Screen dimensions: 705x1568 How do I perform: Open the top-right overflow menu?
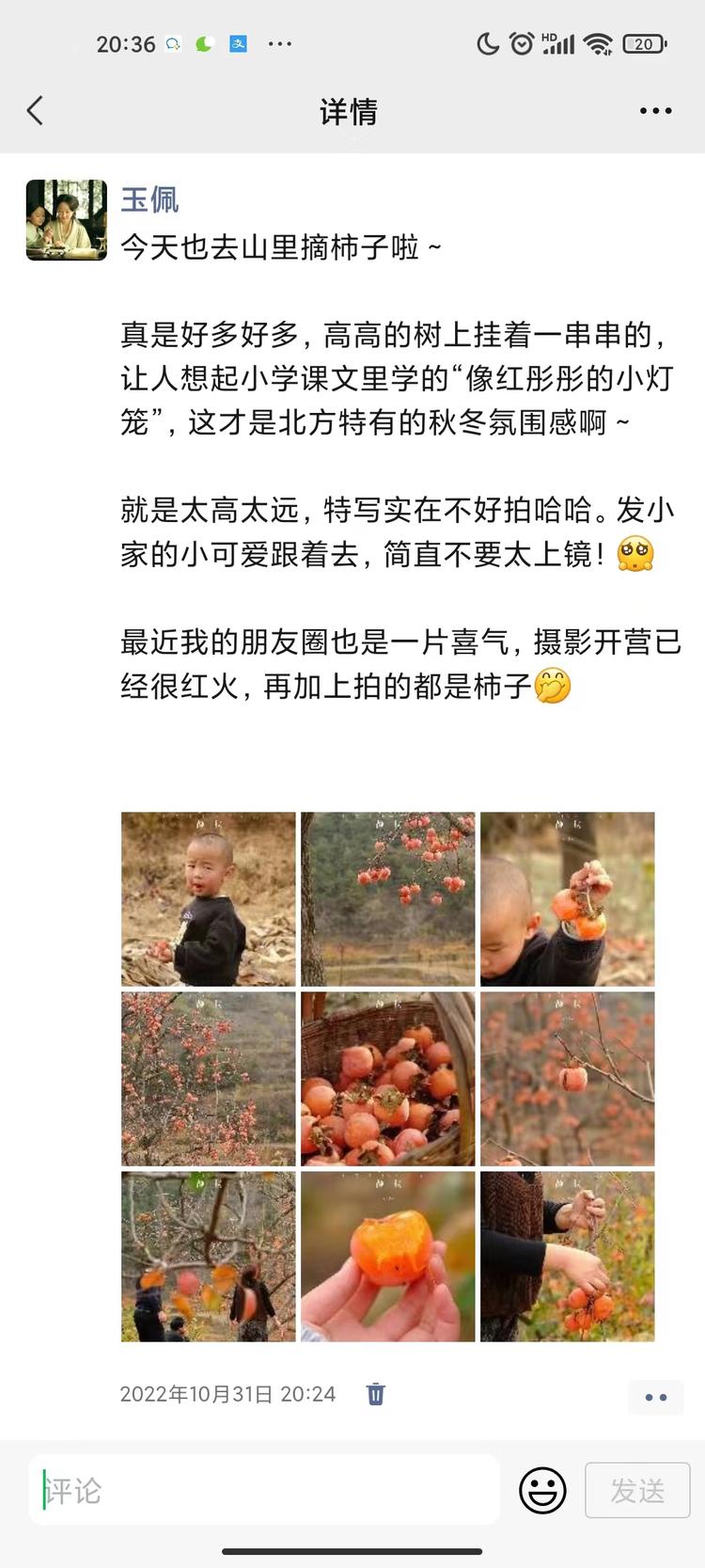pyautogui.click(x=655, y=111)
